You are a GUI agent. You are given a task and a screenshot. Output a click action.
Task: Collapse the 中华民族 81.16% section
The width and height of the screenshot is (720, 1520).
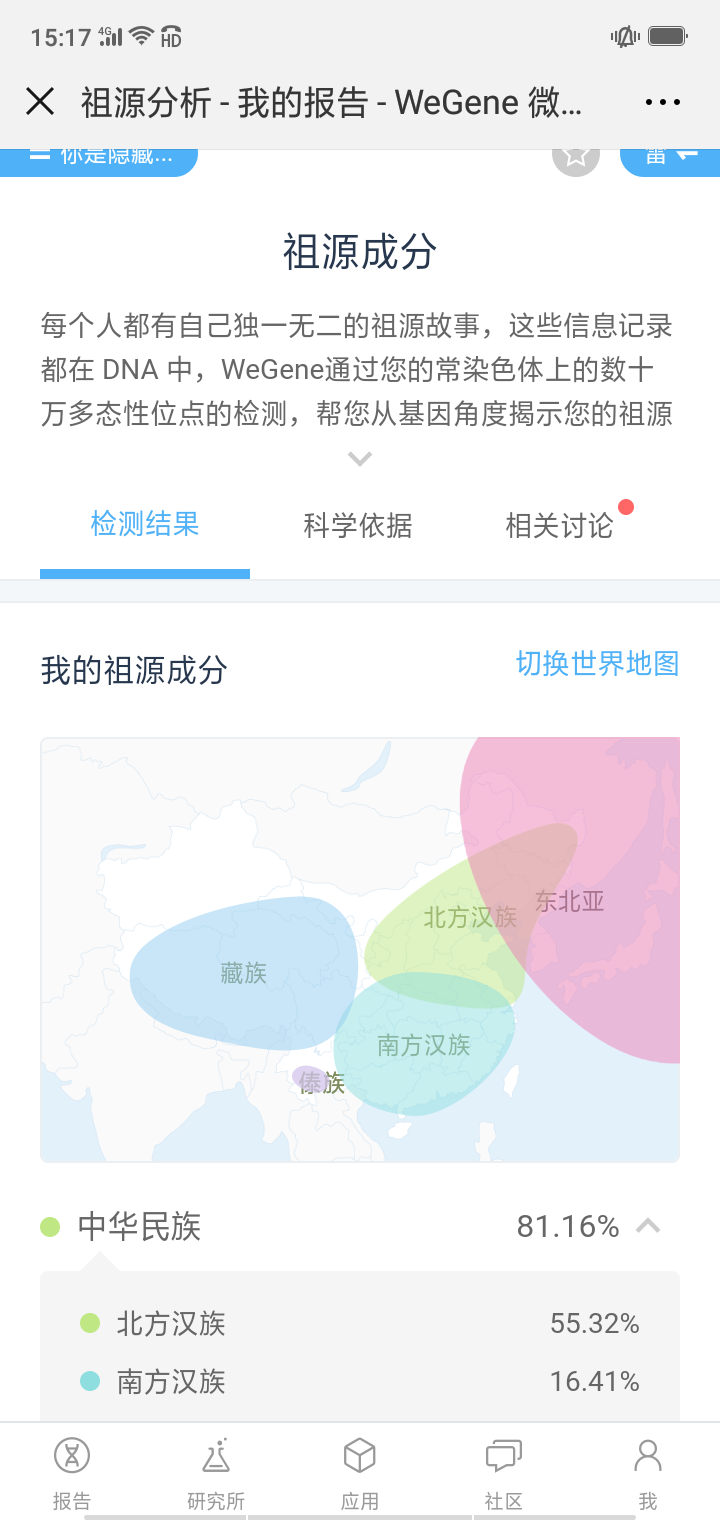click(648, 1225)
